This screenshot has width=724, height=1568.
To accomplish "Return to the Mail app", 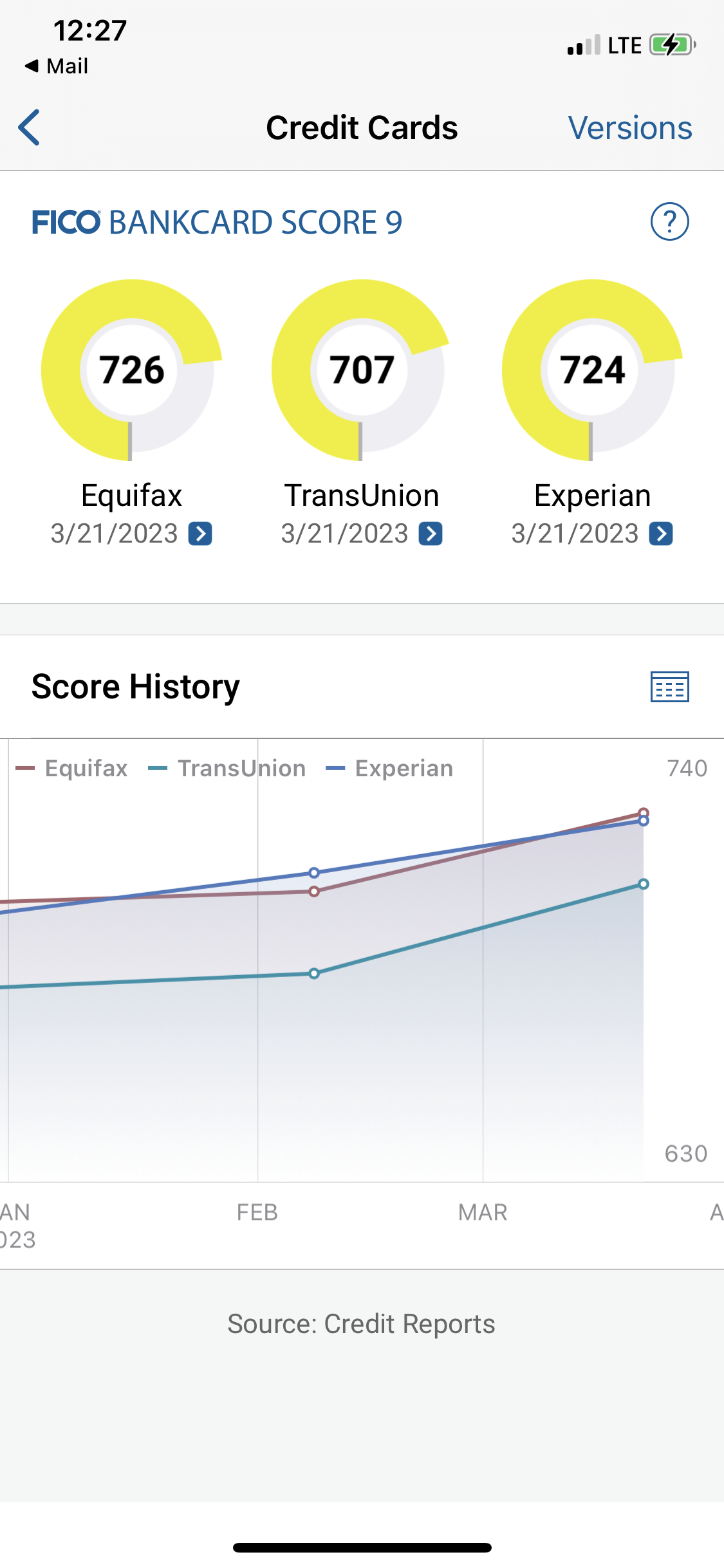I will (x=57, y=66).
